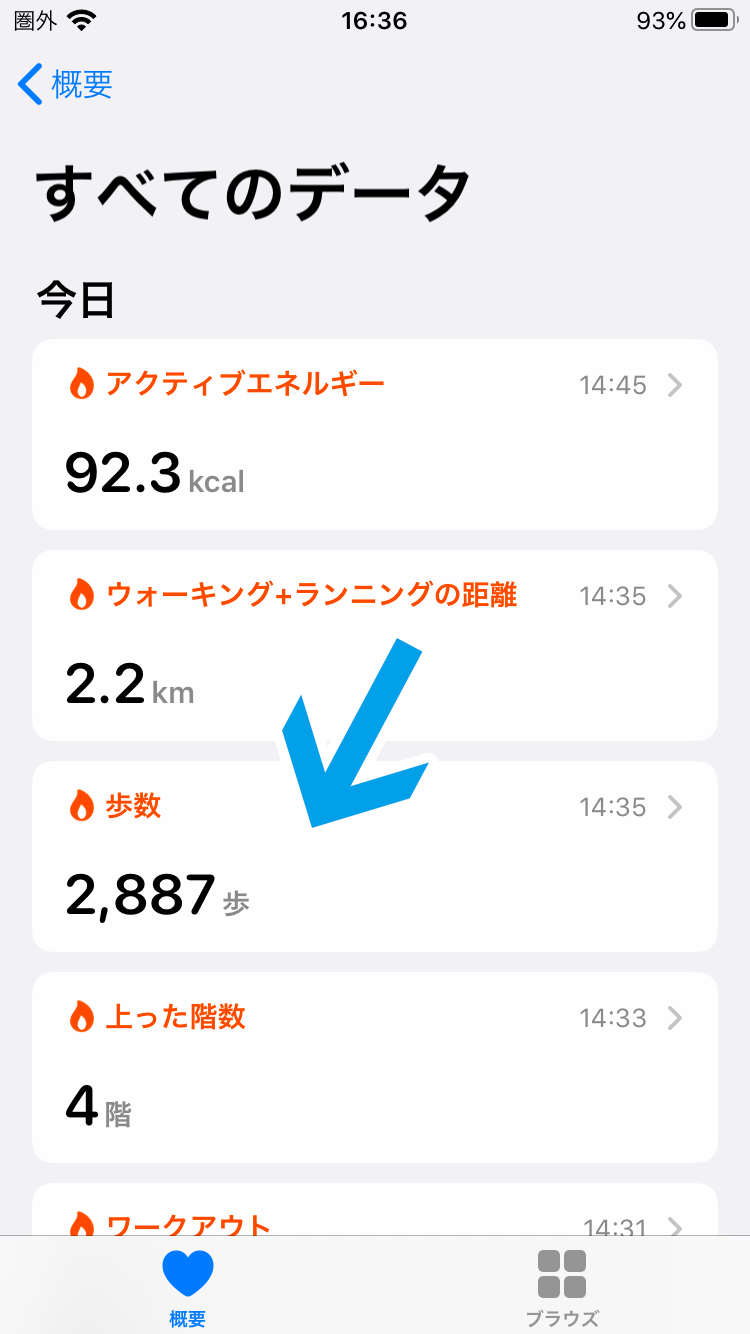750x1334 pixels.
Task: Open ウォーキング+ランニングの距離 data
Action: point(374,645)
